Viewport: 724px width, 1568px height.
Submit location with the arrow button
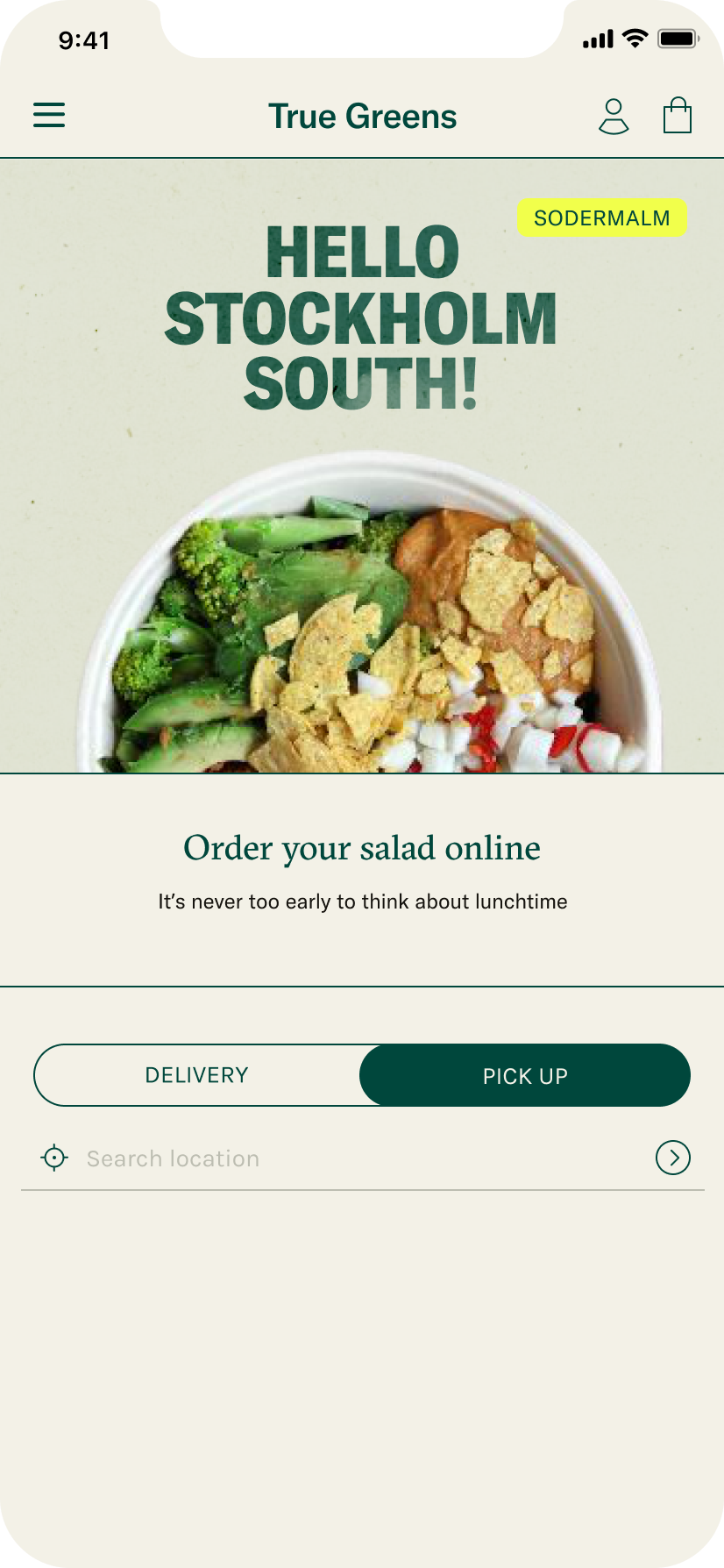tap(672, 1158)
